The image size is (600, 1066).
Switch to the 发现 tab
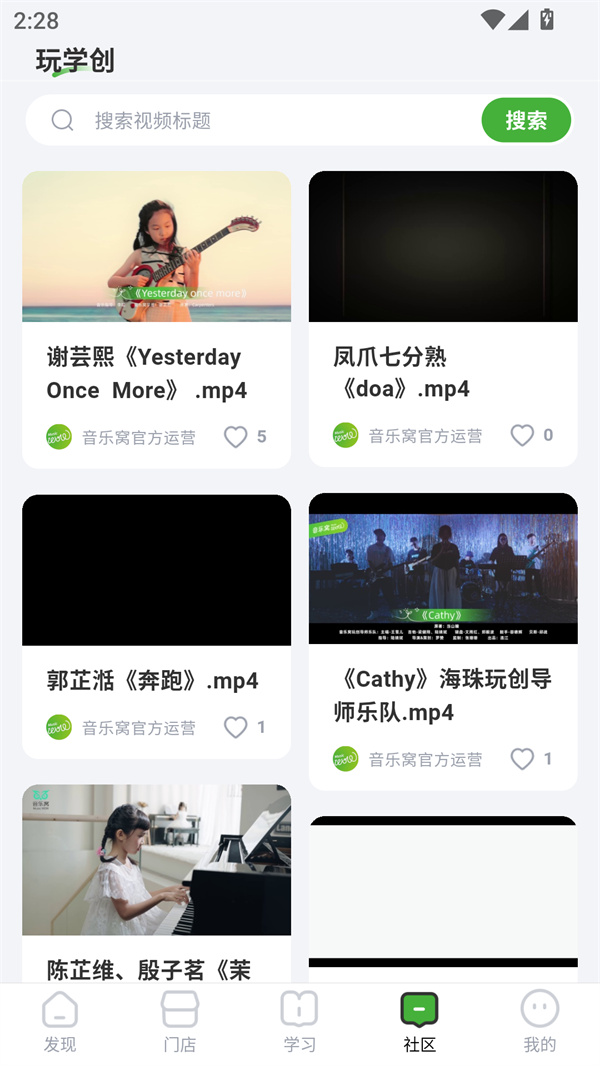60,1022
